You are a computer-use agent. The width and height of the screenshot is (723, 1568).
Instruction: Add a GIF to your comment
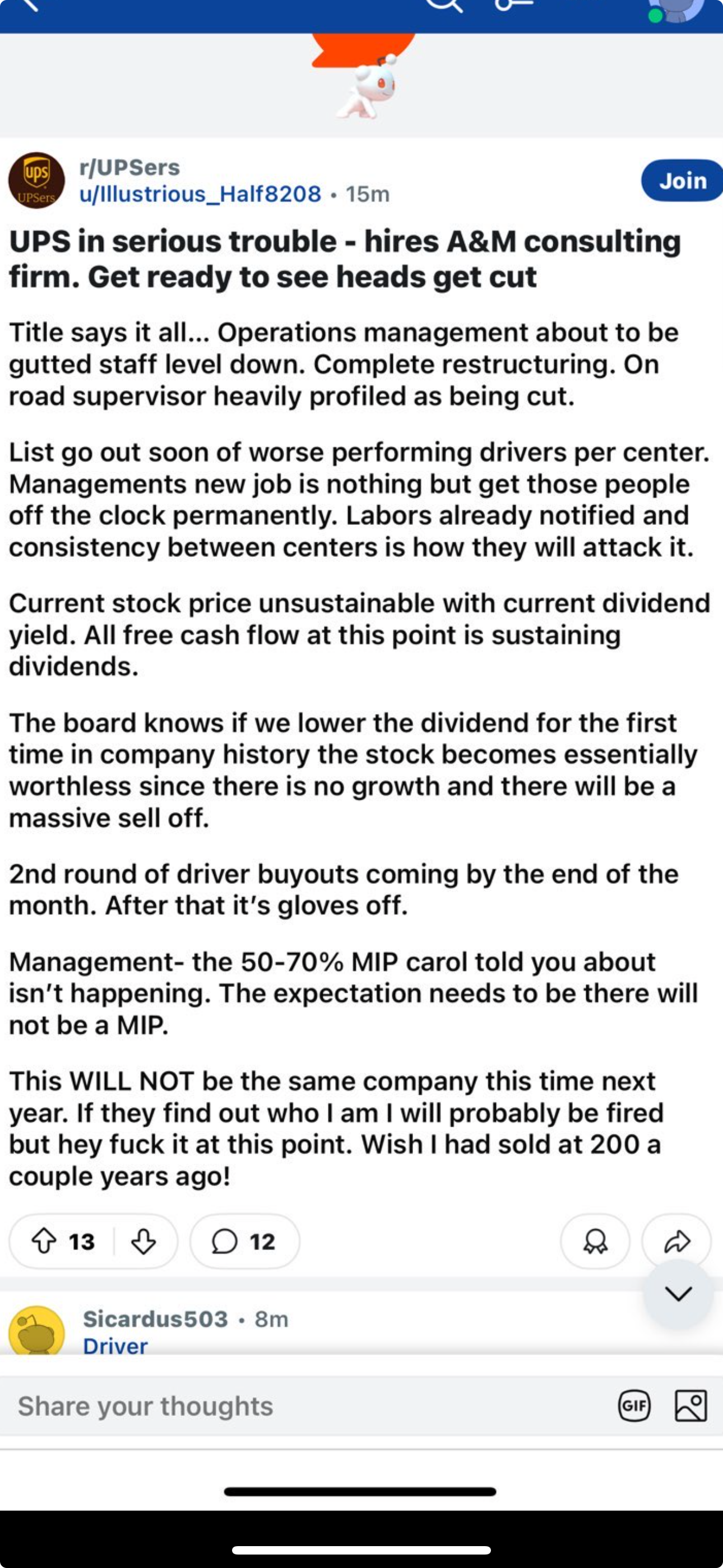click(x=634, y=1406)
